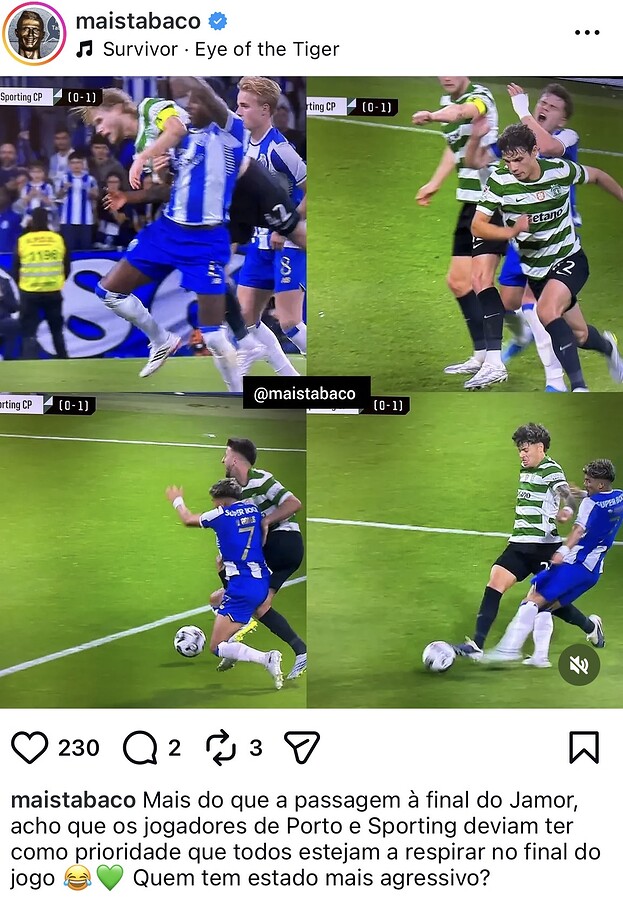
Task: Tap maistabaco's name in the caption
Action: coord(72,800)
